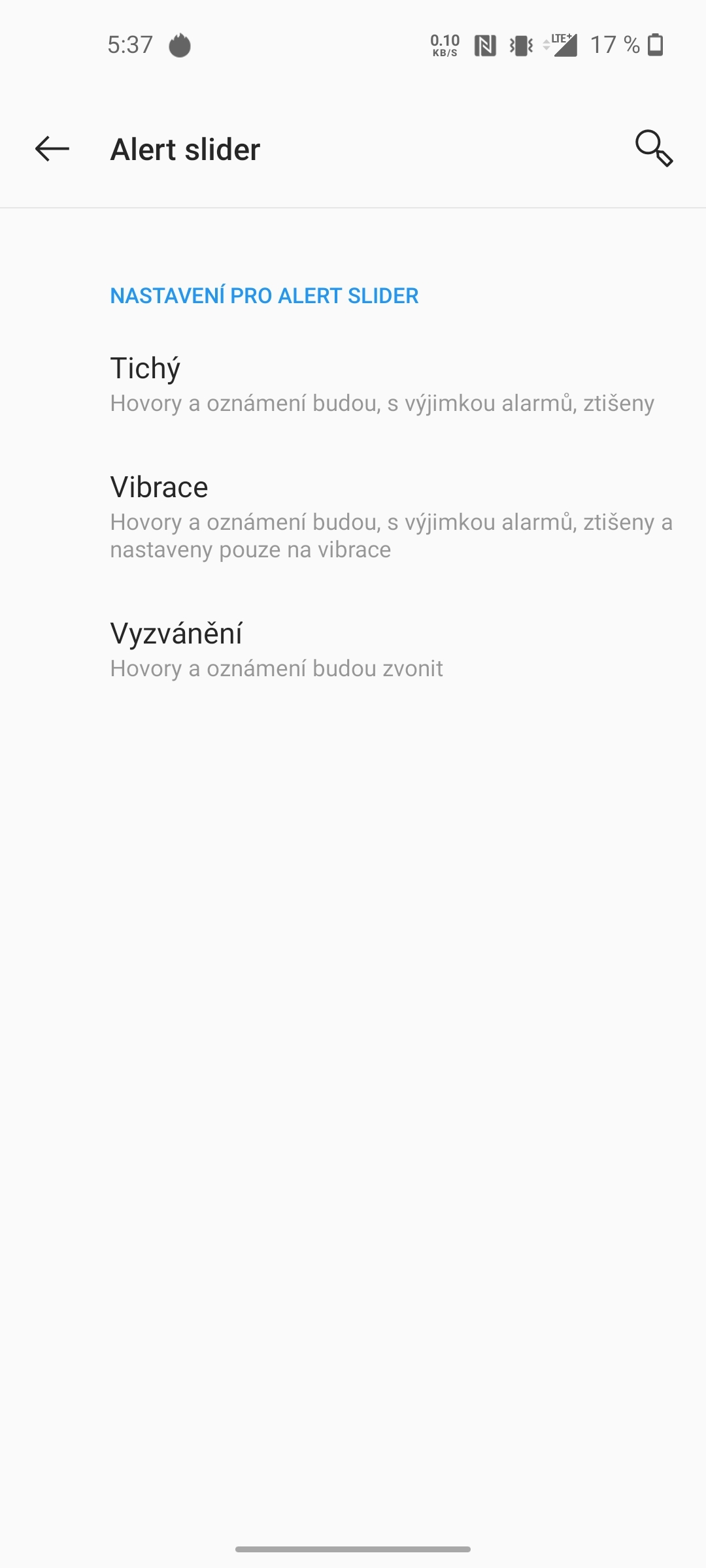The height and width of the screenshot is (1568, 706).
Task: Open the search on Alert slider screen
Action: tap(654, 149)
